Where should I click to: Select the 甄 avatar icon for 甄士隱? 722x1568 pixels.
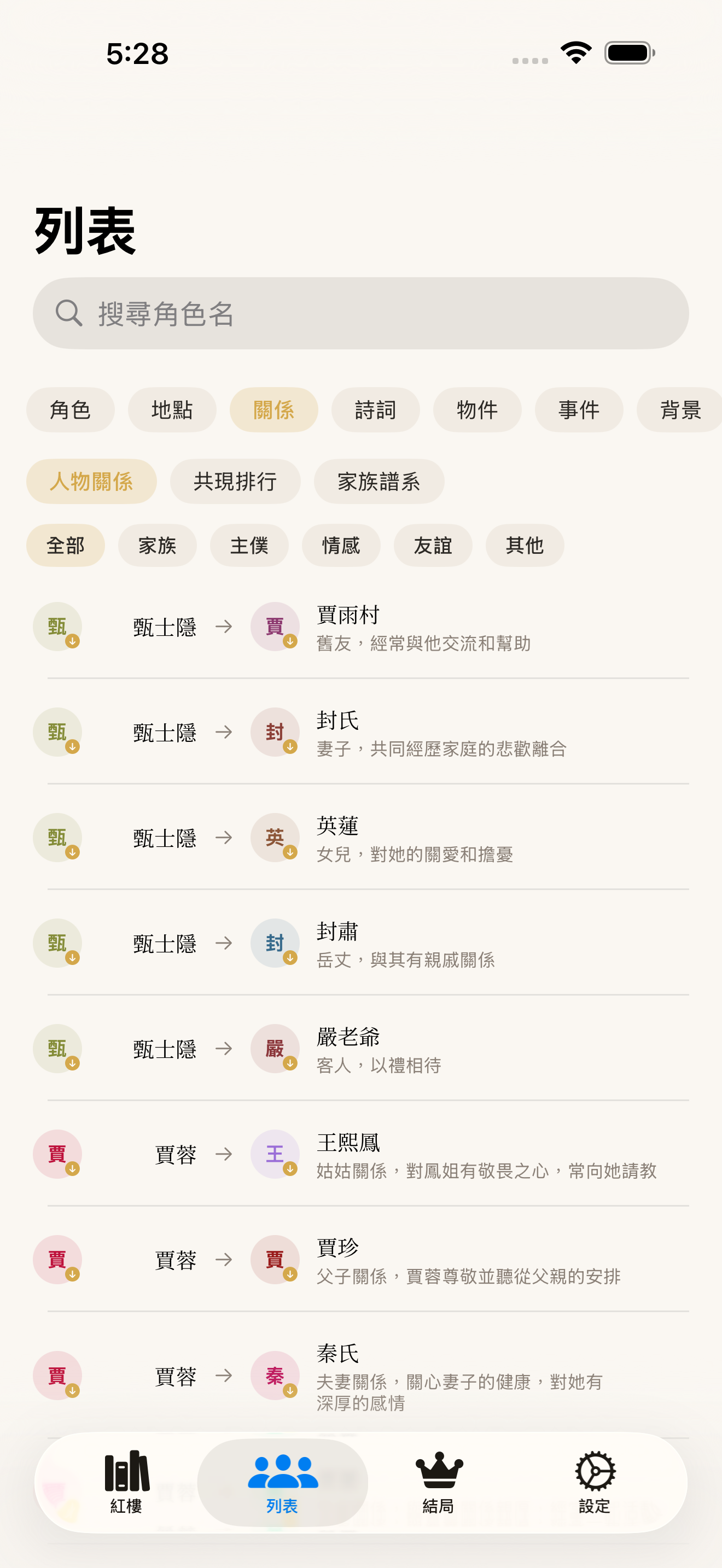coord(57,627)
